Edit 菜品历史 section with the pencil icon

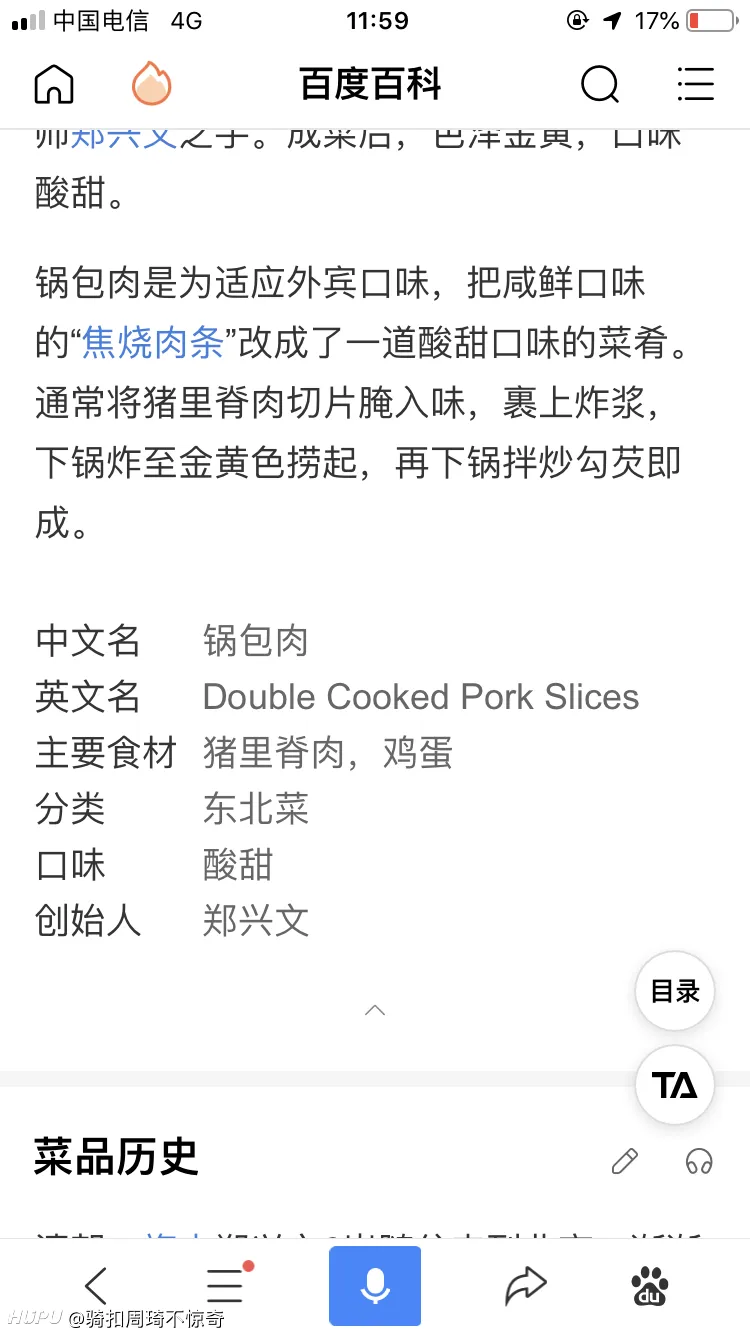point(625,1161)
